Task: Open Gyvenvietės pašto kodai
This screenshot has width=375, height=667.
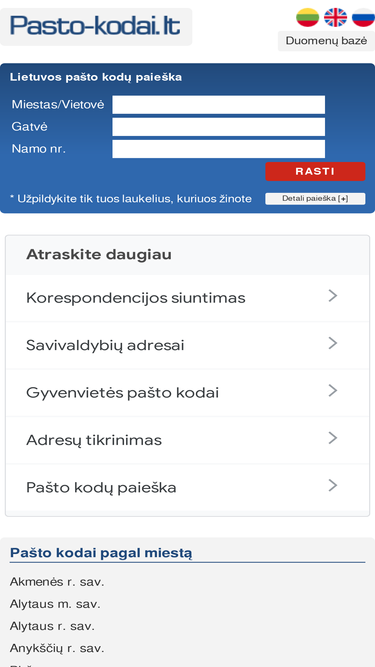Action: [x=188, y=393]
